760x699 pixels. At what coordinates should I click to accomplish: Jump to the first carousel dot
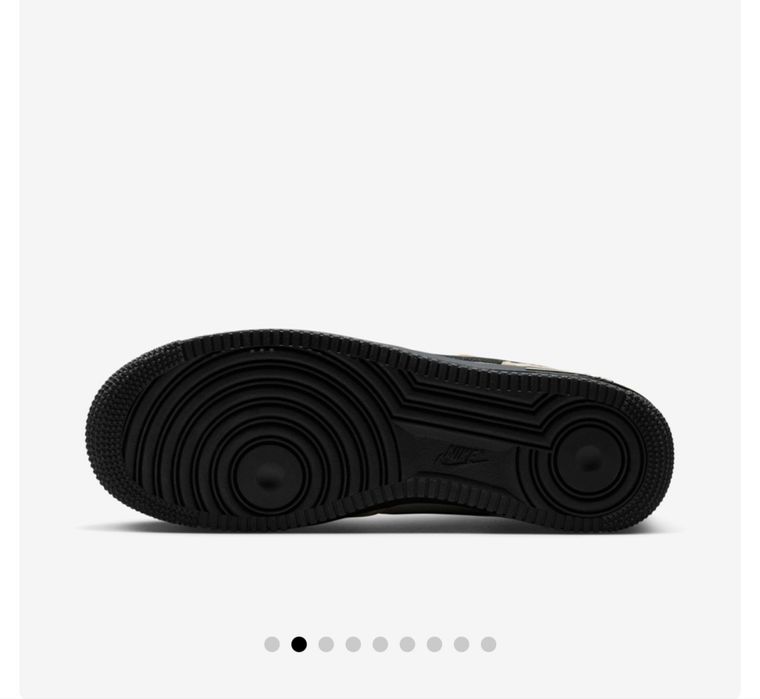click(x=272, y=644)
